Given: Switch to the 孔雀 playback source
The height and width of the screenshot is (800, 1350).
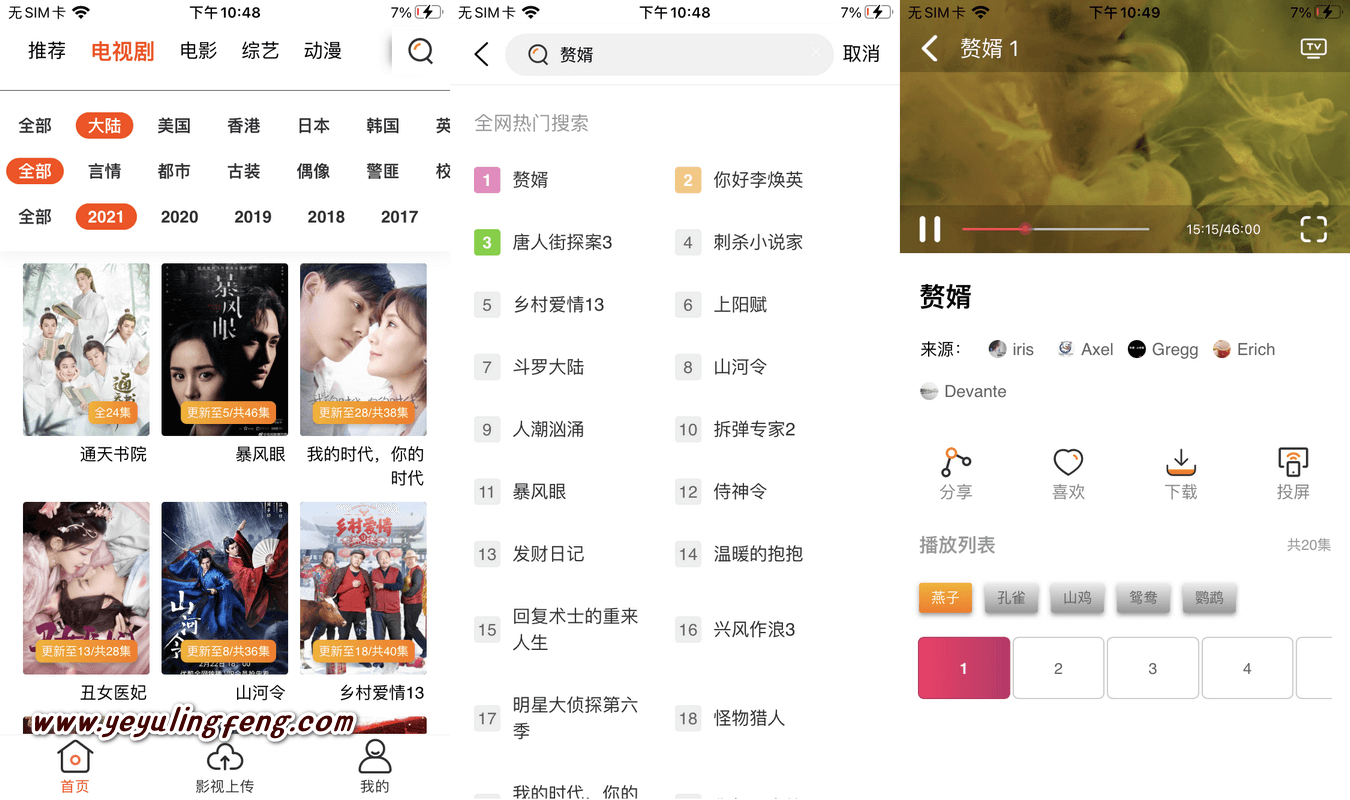Looking at the screenshot, I should (x=1011, y=598).
